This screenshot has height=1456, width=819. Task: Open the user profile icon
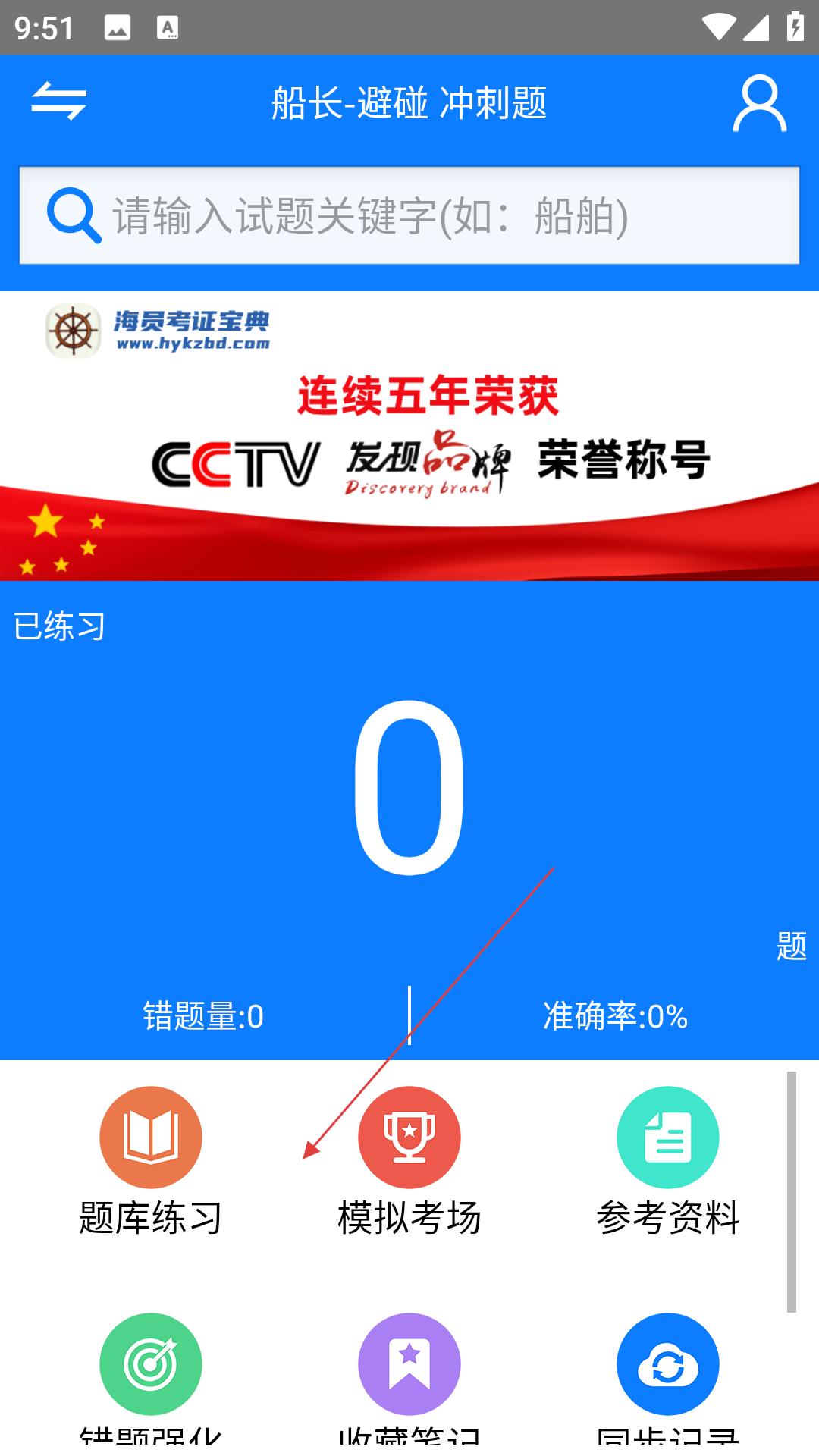[x=759, y=103]
